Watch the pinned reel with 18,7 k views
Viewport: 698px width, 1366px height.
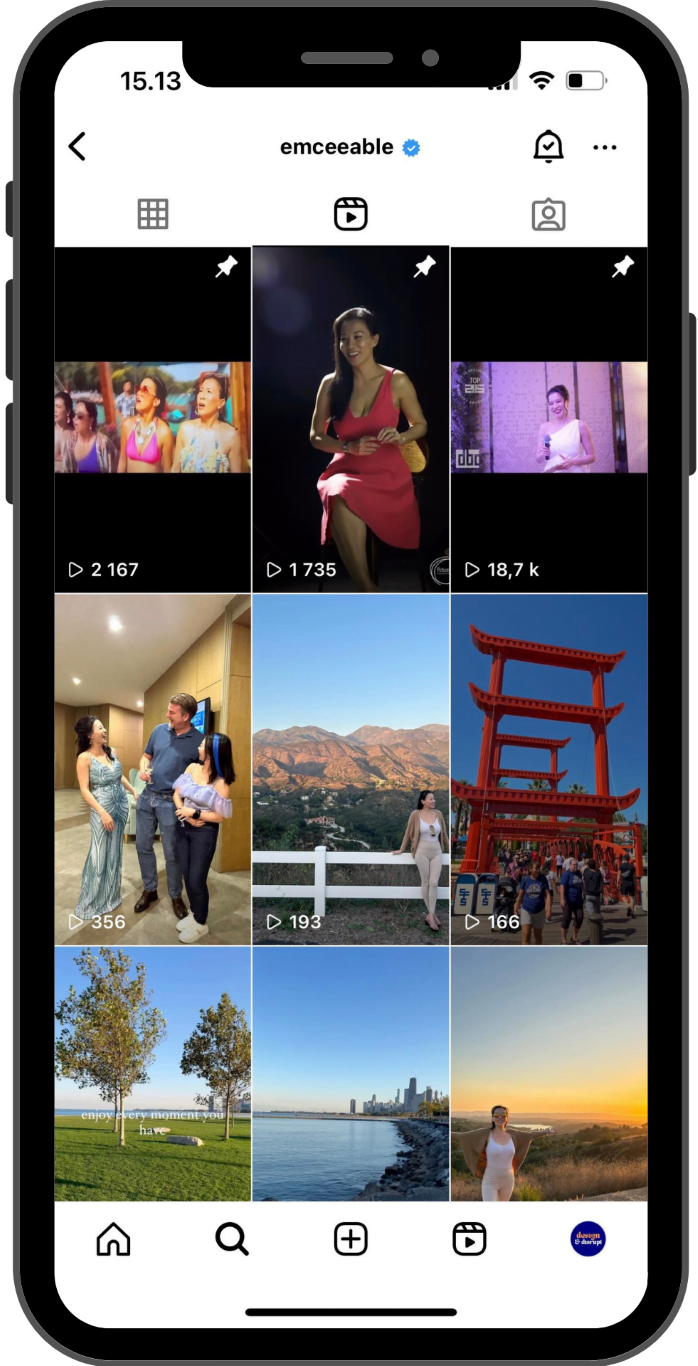click(549, 418)
